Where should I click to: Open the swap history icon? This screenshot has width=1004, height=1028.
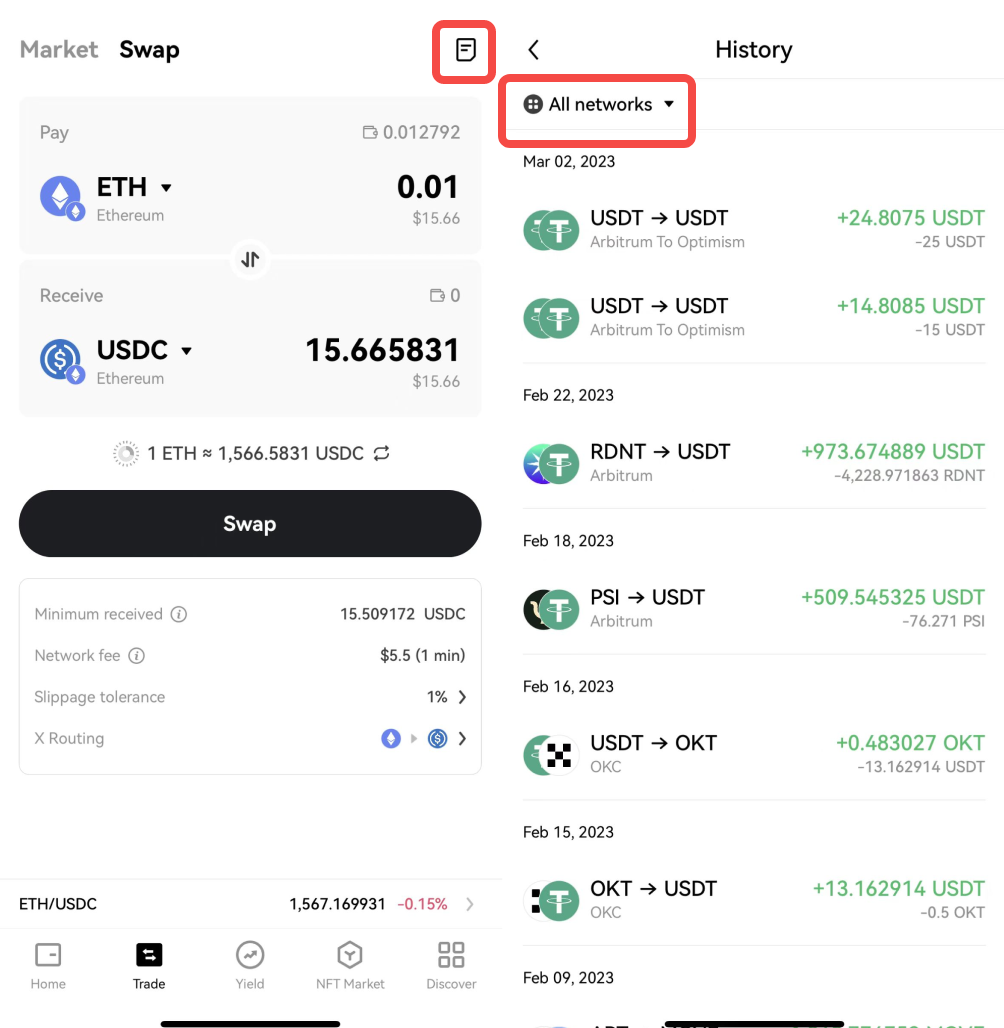(x=465, y=50)
